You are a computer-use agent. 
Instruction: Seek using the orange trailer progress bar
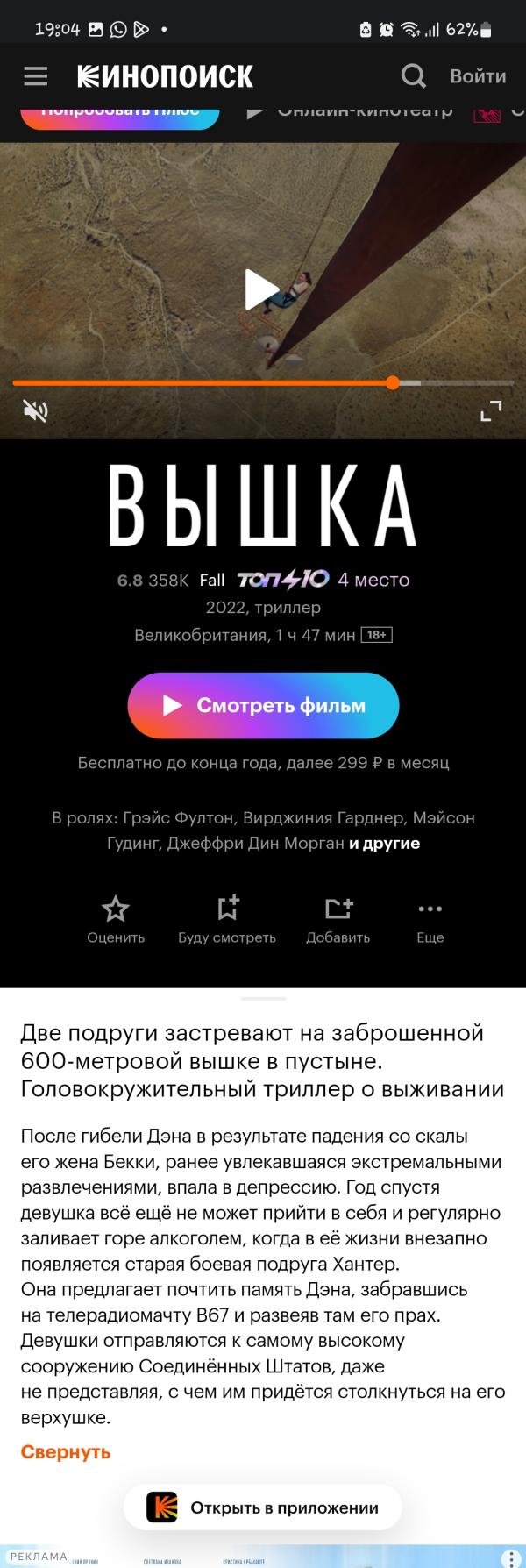pos(263,382)
